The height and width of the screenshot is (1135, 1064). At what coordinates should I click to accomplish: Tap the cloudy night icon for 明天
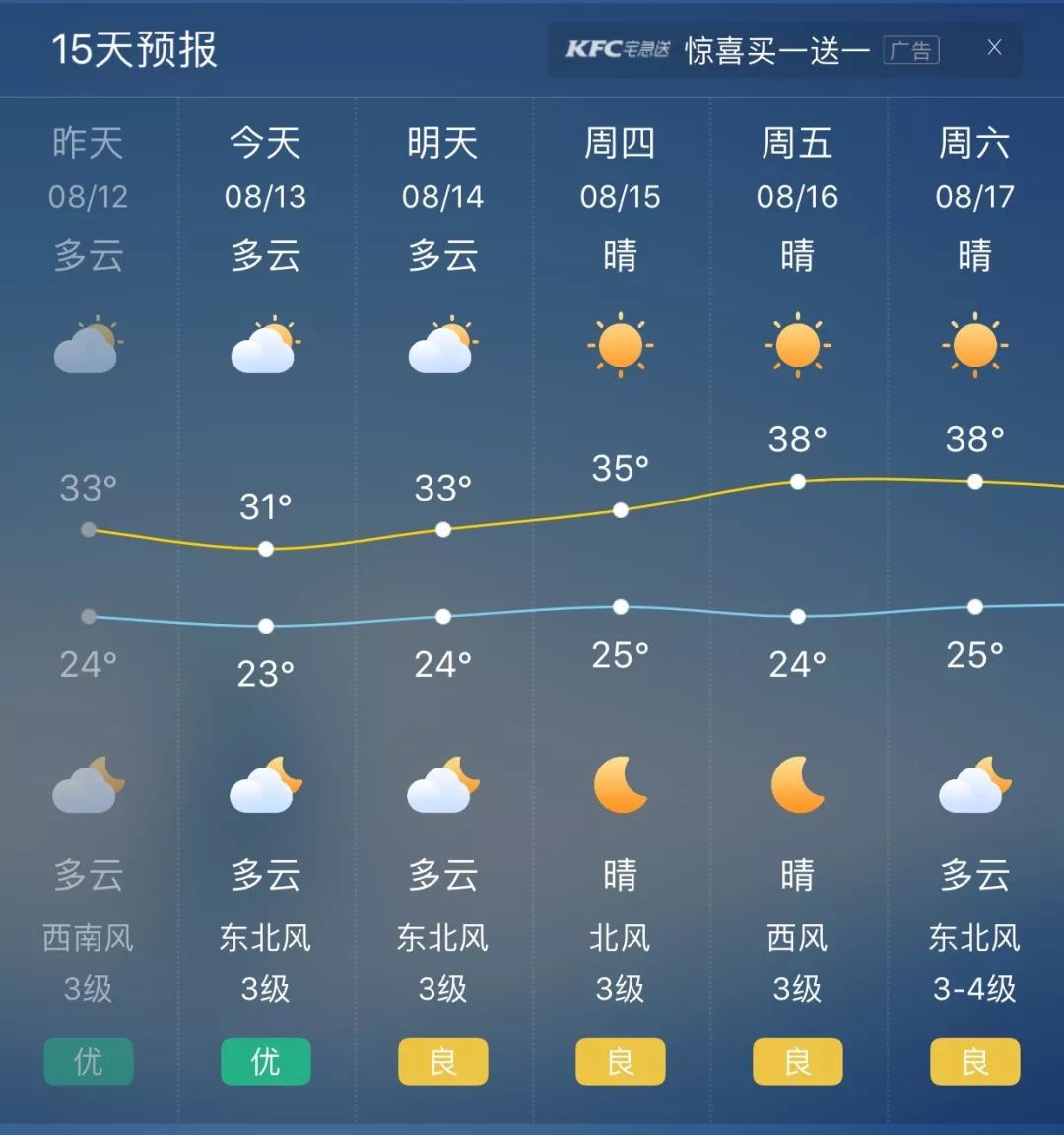tap(441, 785)
